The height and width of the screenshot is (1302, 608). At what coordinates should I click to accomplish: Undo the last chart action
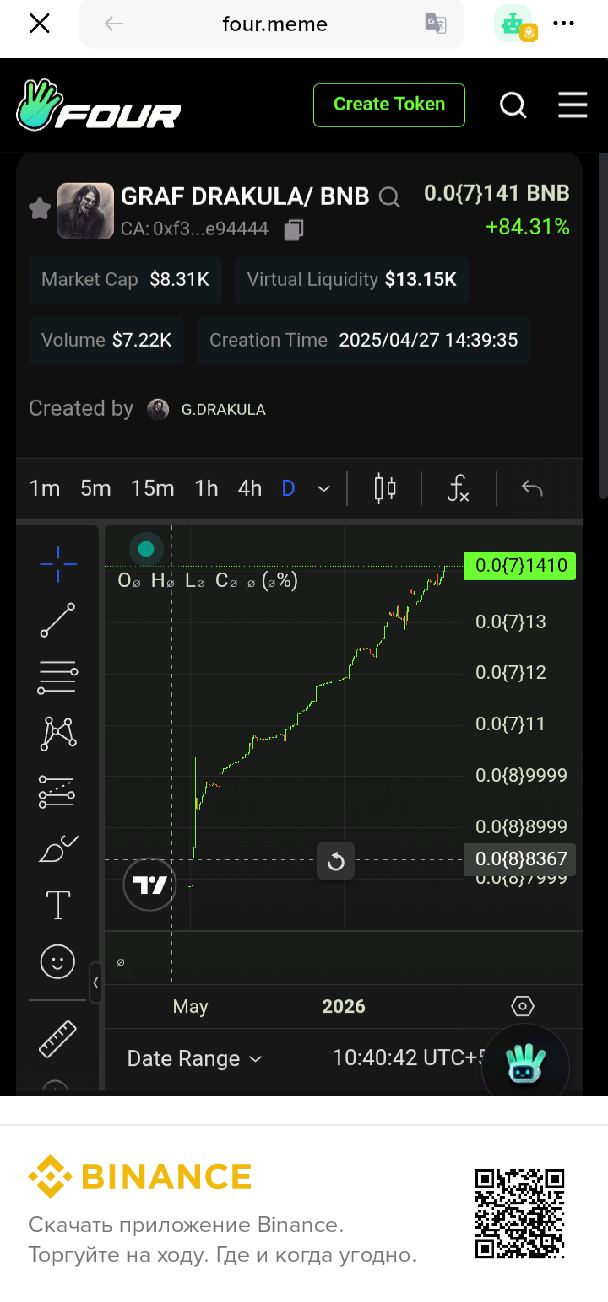(532, 488)
